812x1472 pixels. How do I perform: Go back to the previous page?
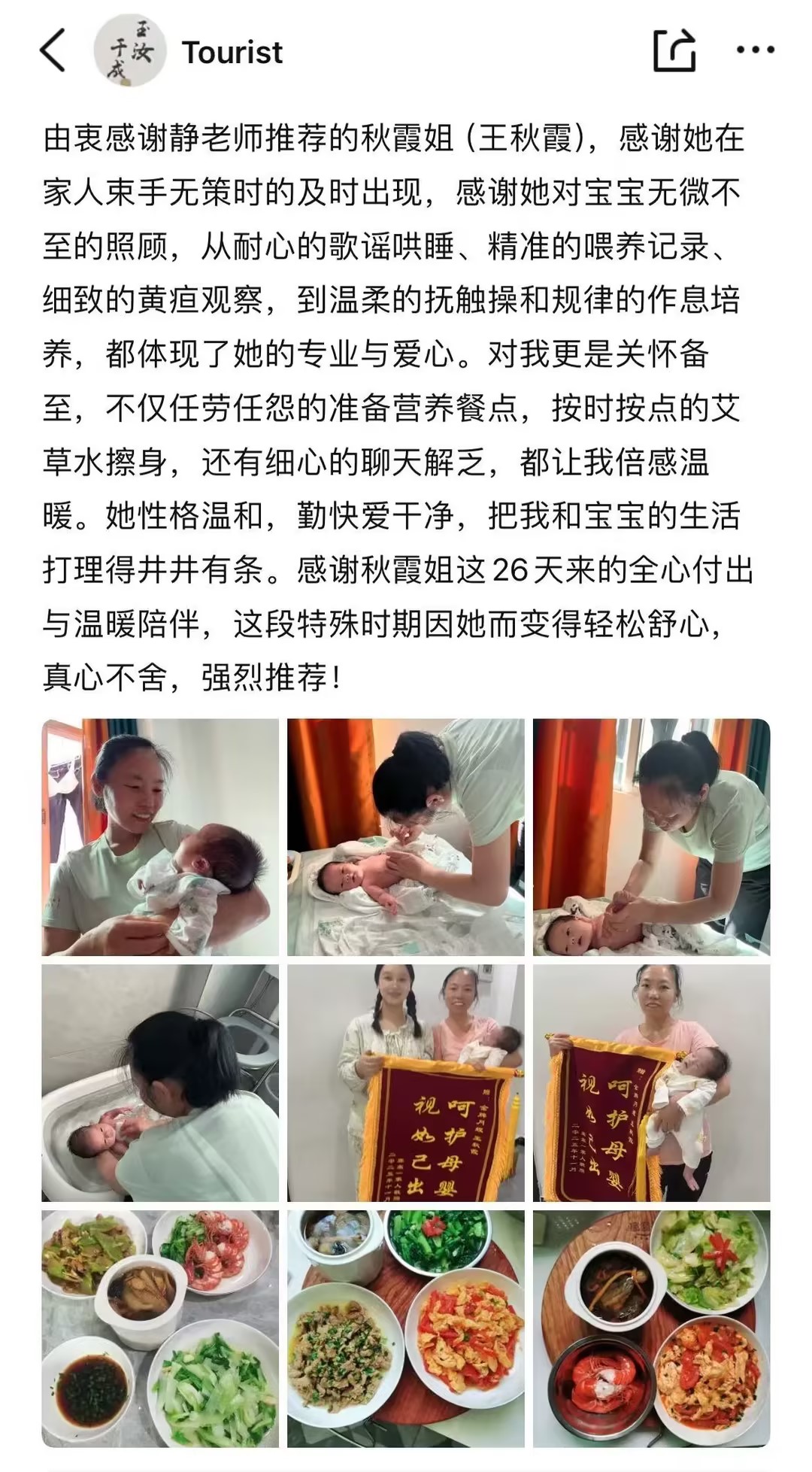coord(53,51)
